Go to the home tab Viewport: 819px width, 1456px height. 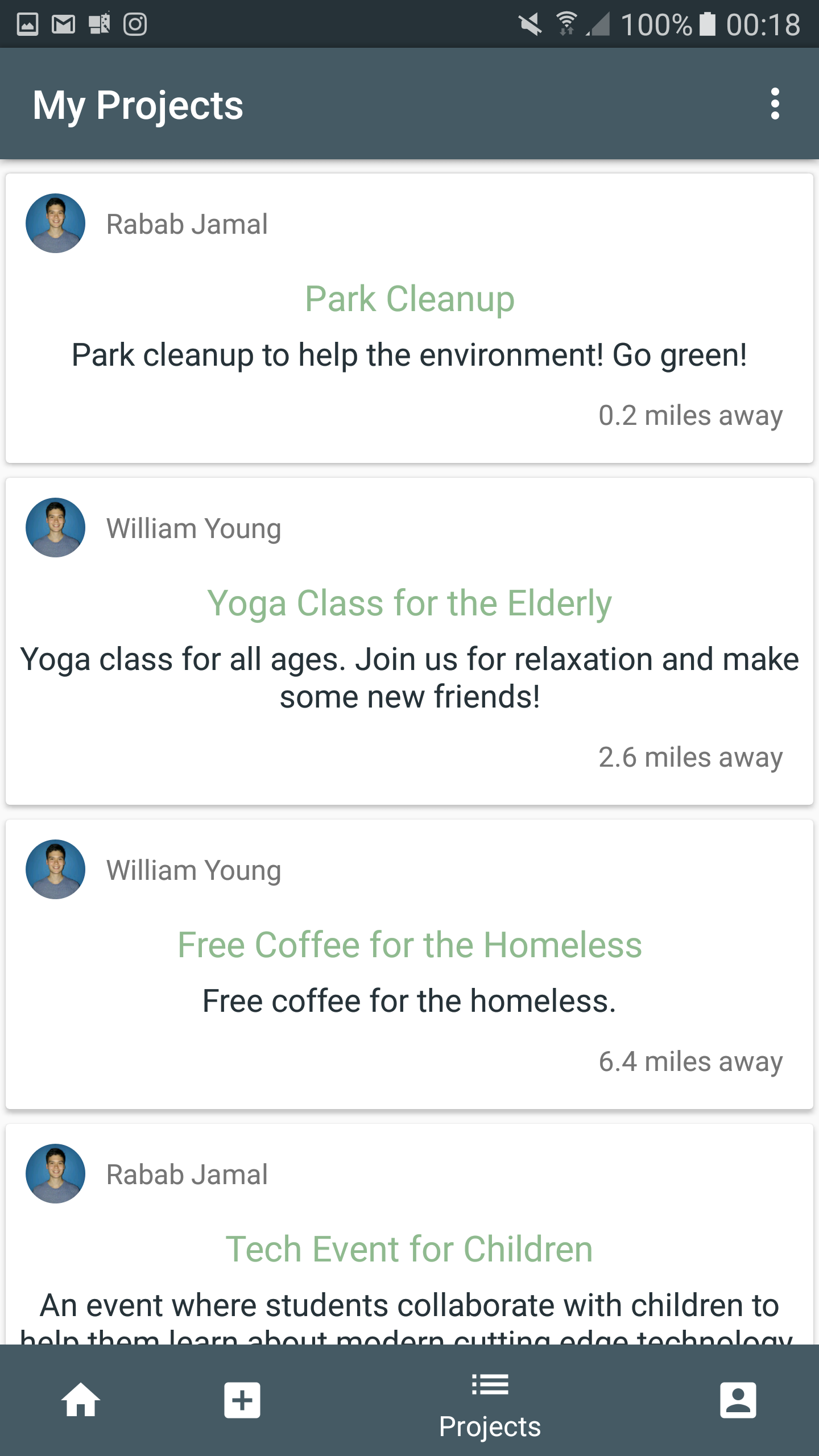81,1400
